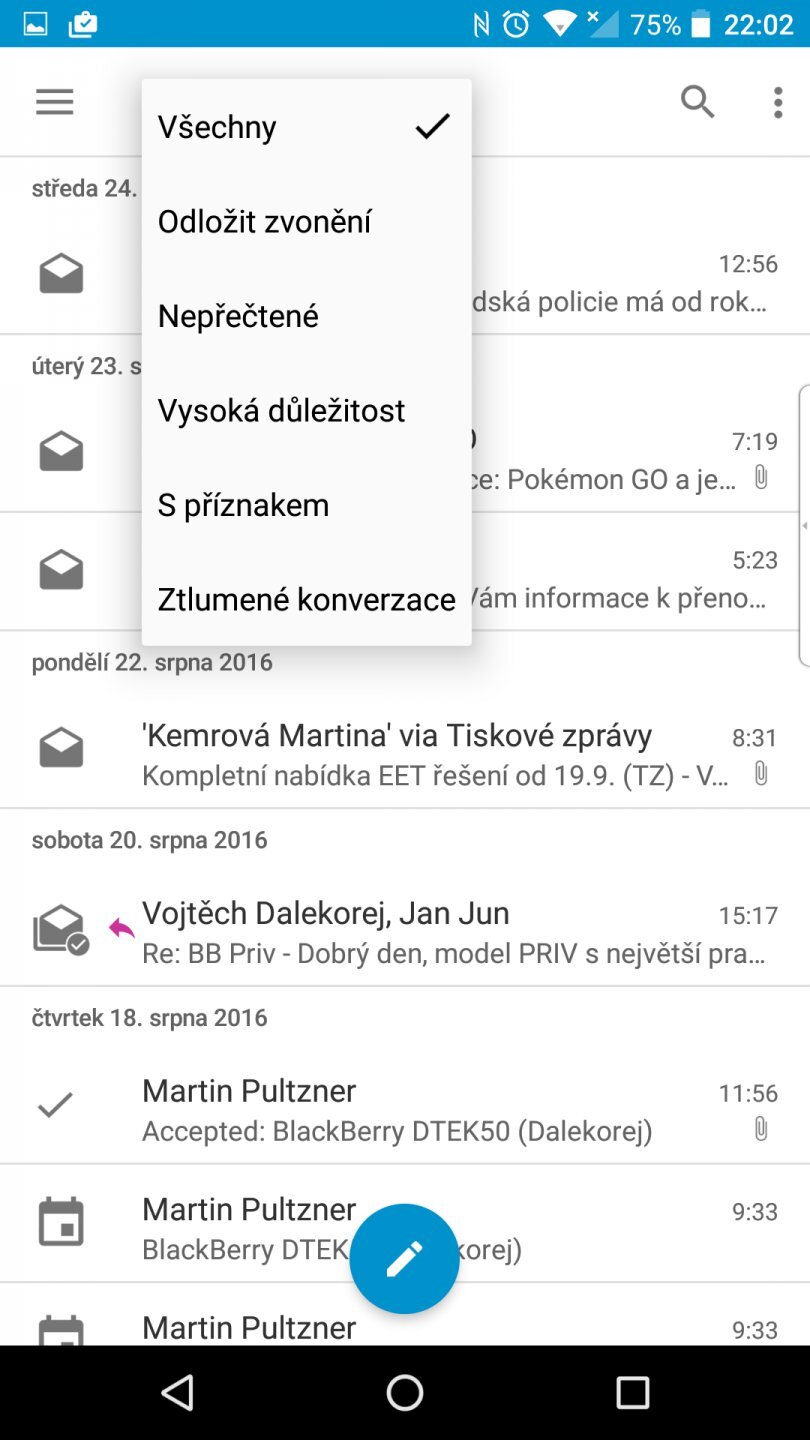Select the Ztlumené konverzace filter

(x=305, y=600)
